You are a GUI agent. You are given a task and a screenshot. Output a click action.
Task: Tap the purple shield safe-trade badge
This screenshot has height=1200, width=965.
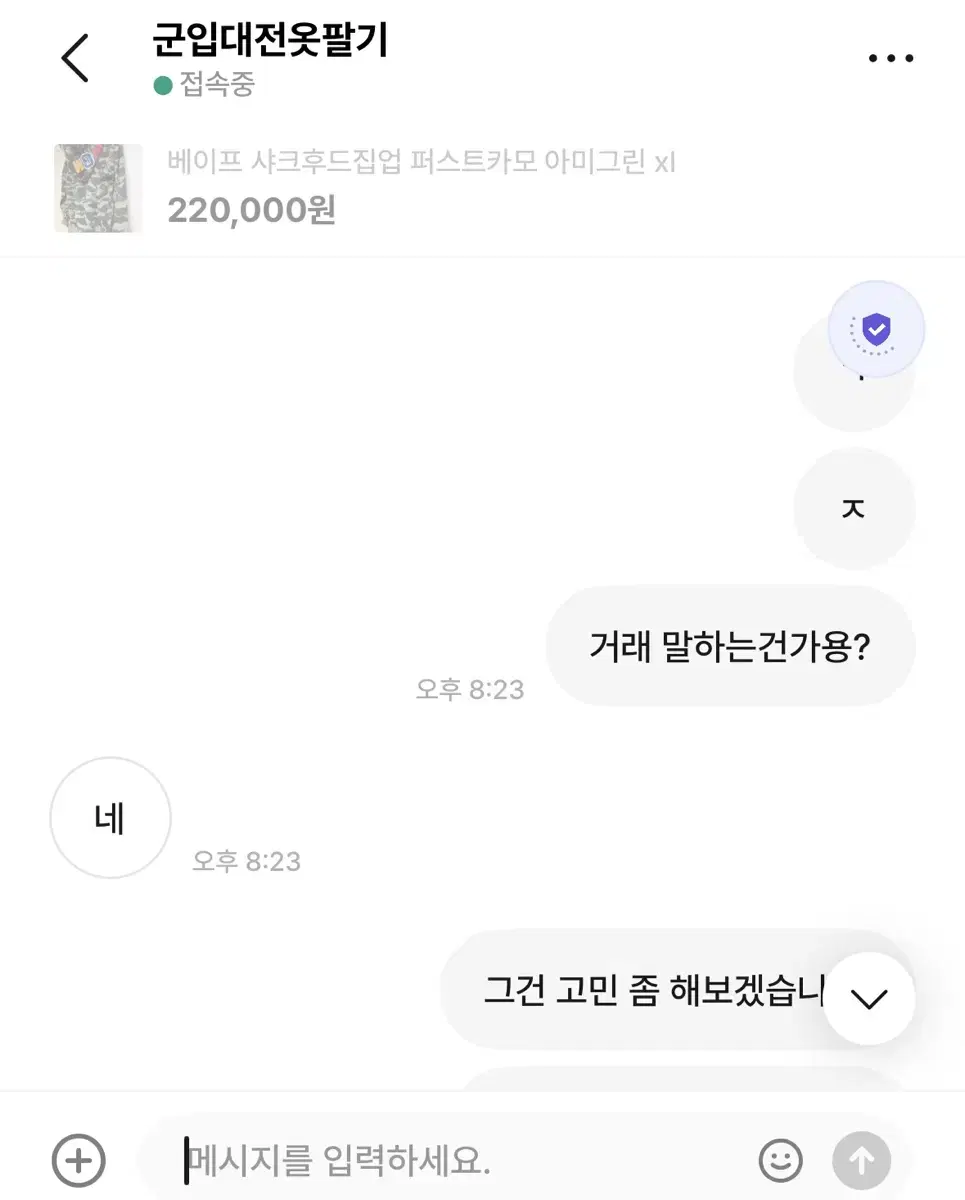(875, 328)
